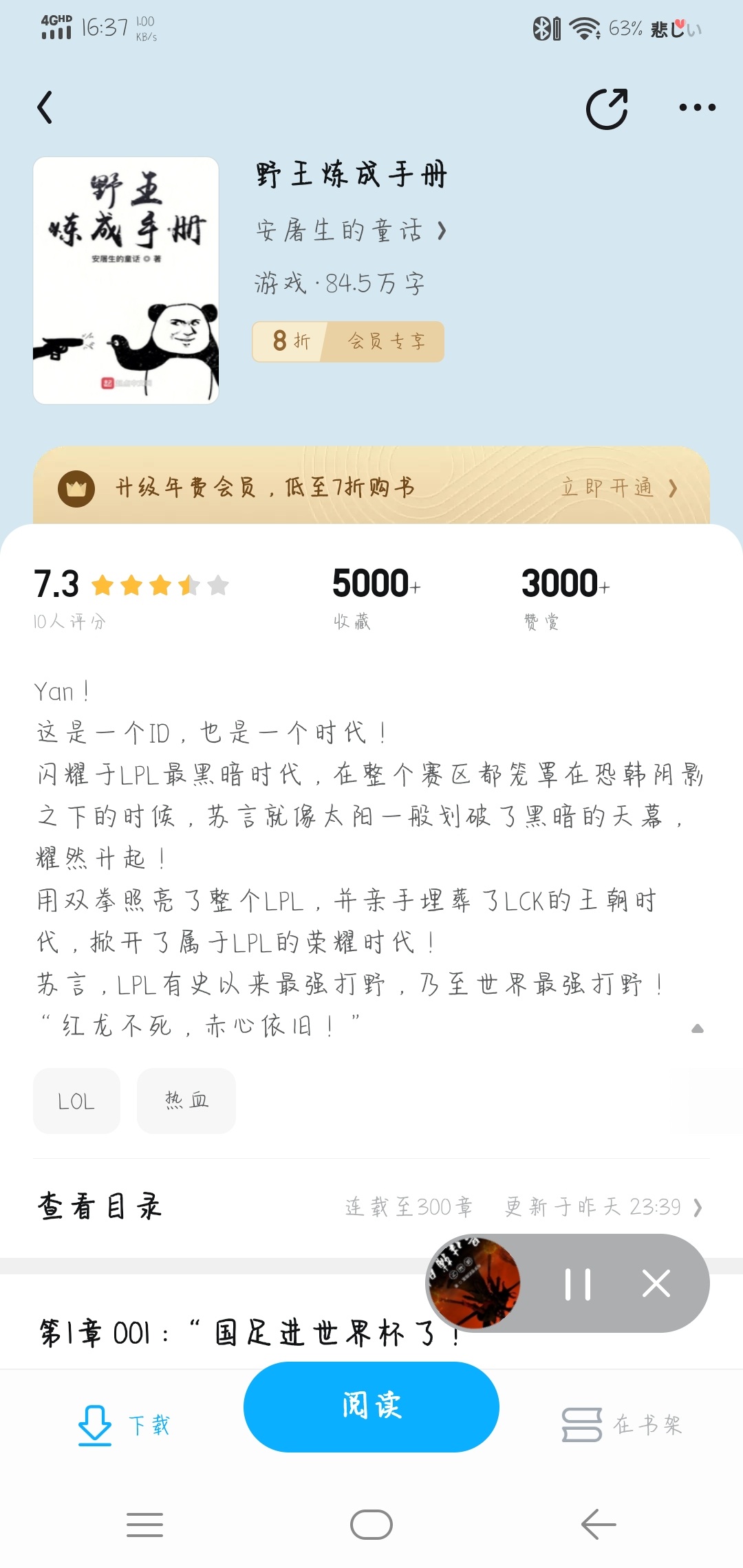Image resolution: width=743 pixels, height=1568 pixels.
Task: Tap the system home button
Action: [371, 1525]
